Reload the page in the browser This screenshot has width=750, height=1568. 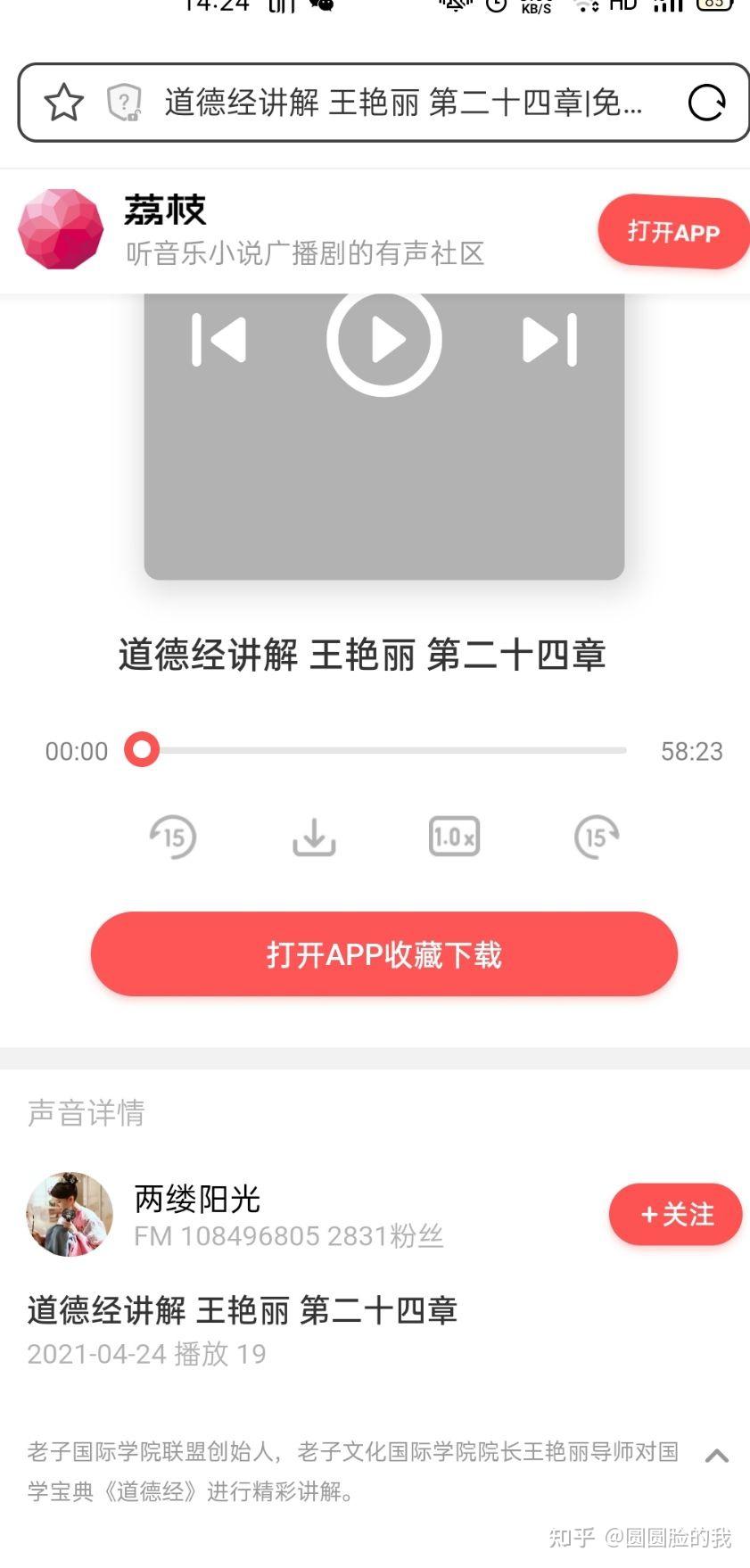click(707, 103)
